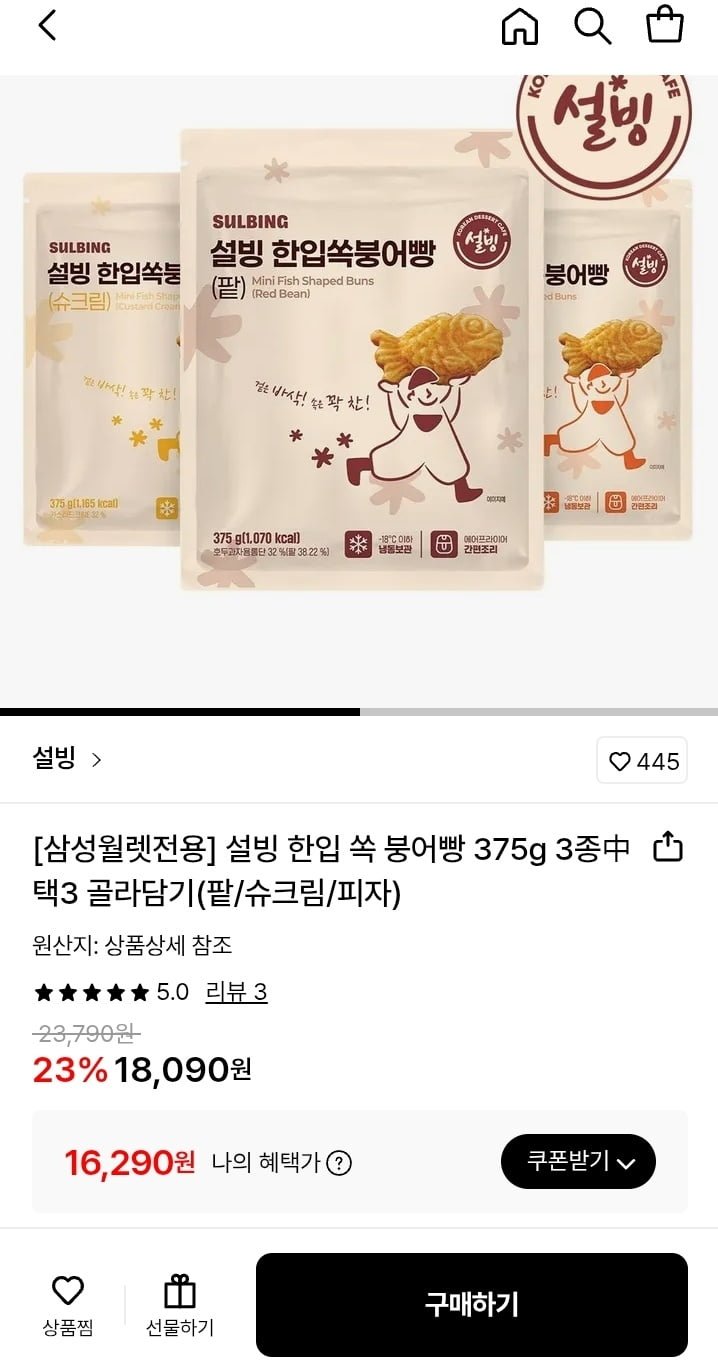The height and width of the screenshot is (1364, 718).
Task: Tap the 쿠폰받기 coupon button
Action: pyautogui.click(x=578, y=1162)
